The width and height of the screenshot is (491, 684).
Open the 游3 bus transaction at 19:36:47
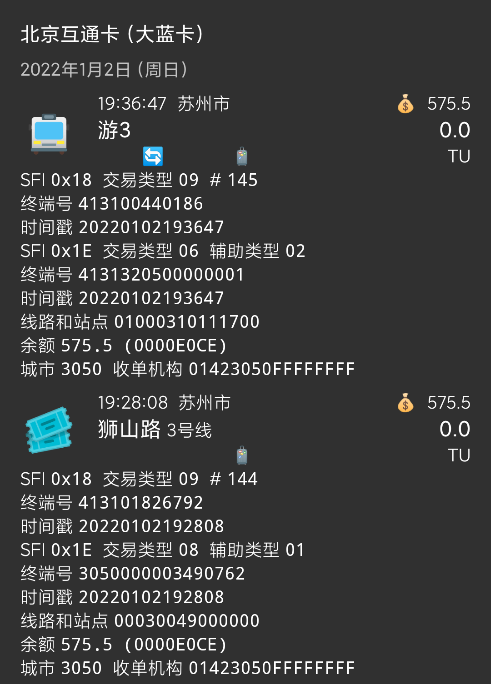coord(246,236)
